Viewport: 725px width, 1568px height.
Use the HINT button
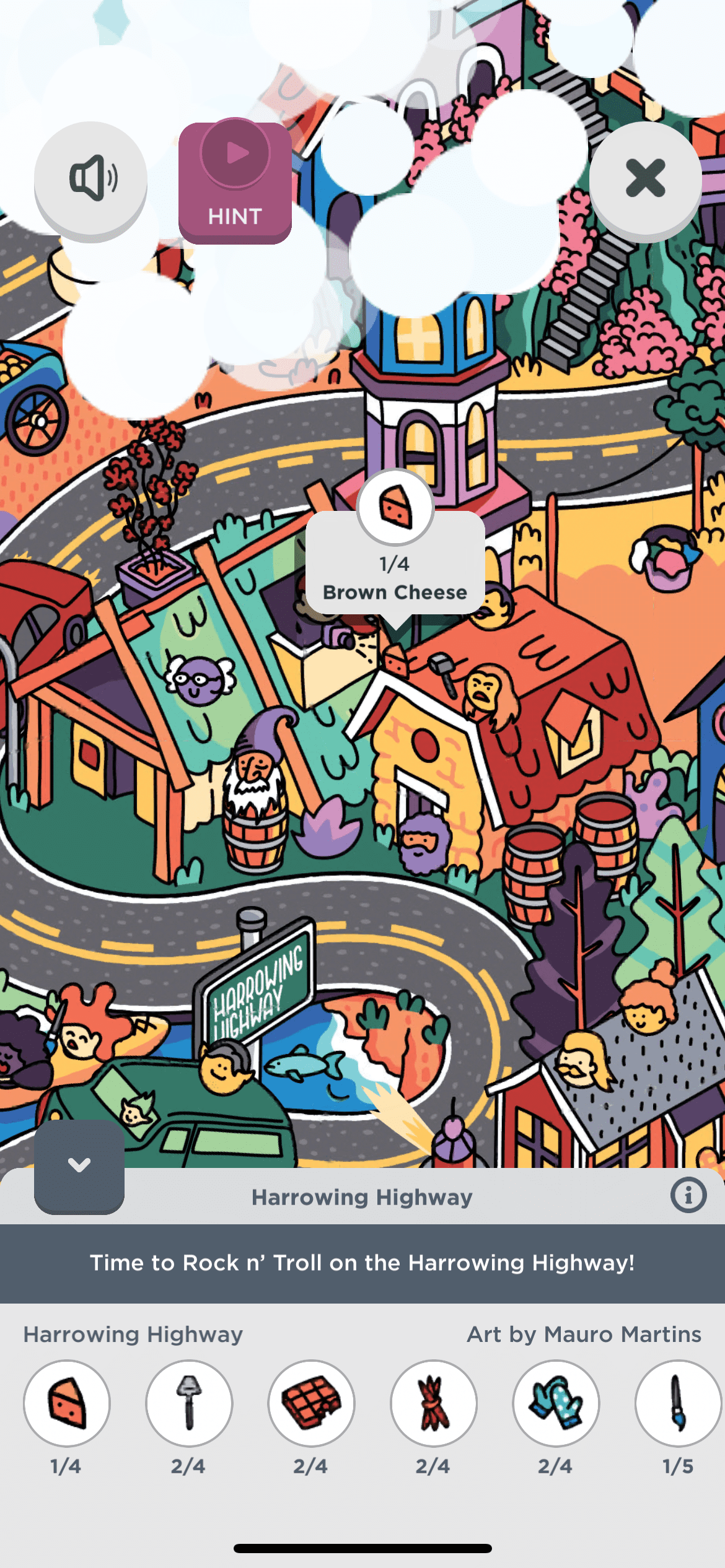(x=235, y=182)
